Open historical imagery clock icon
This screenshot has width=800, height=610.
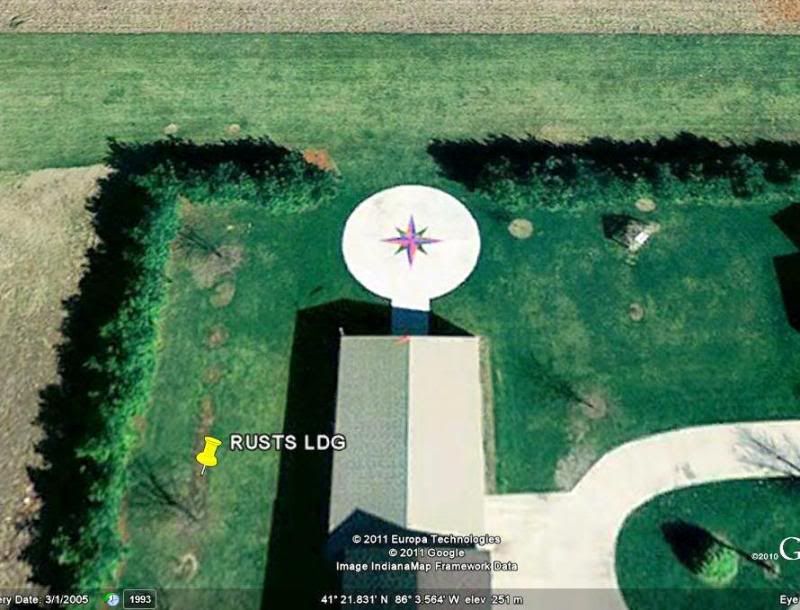coord(112,599)
